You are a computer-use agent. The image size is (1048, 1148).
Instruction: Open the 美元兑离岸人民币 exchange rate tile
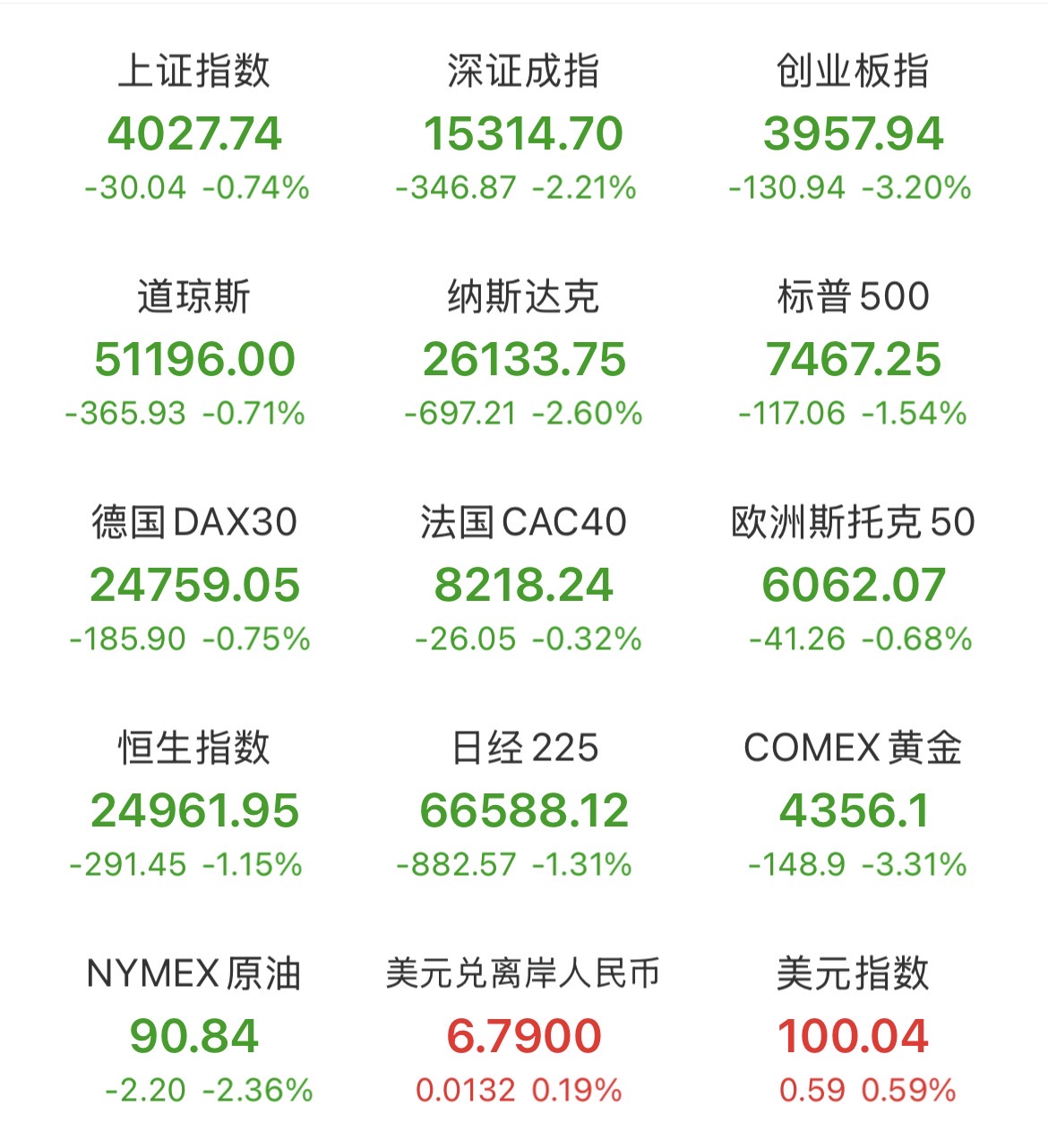pyautogui.click(x=523, y=1031)
